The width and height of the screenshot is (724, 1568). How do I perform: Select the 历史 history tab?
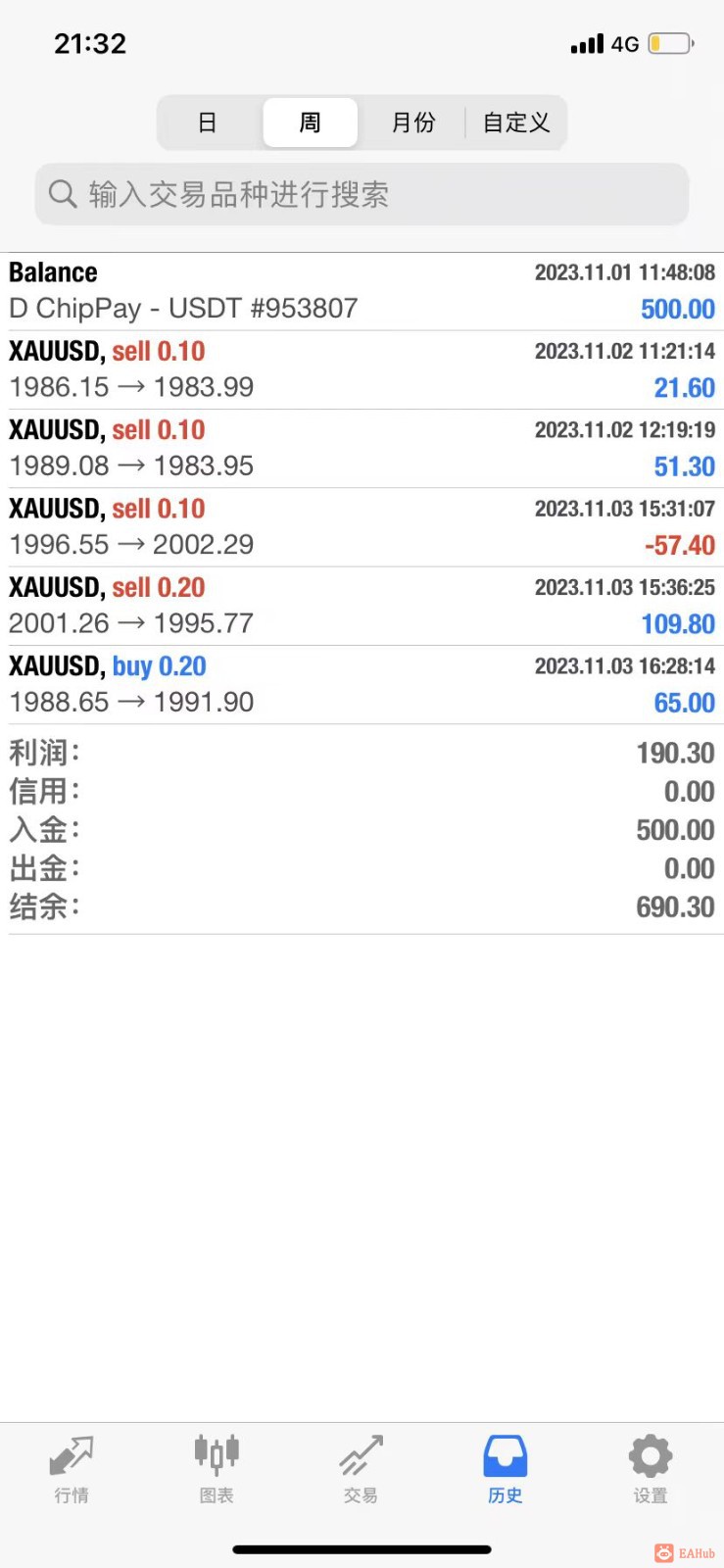coord(506,1468)
